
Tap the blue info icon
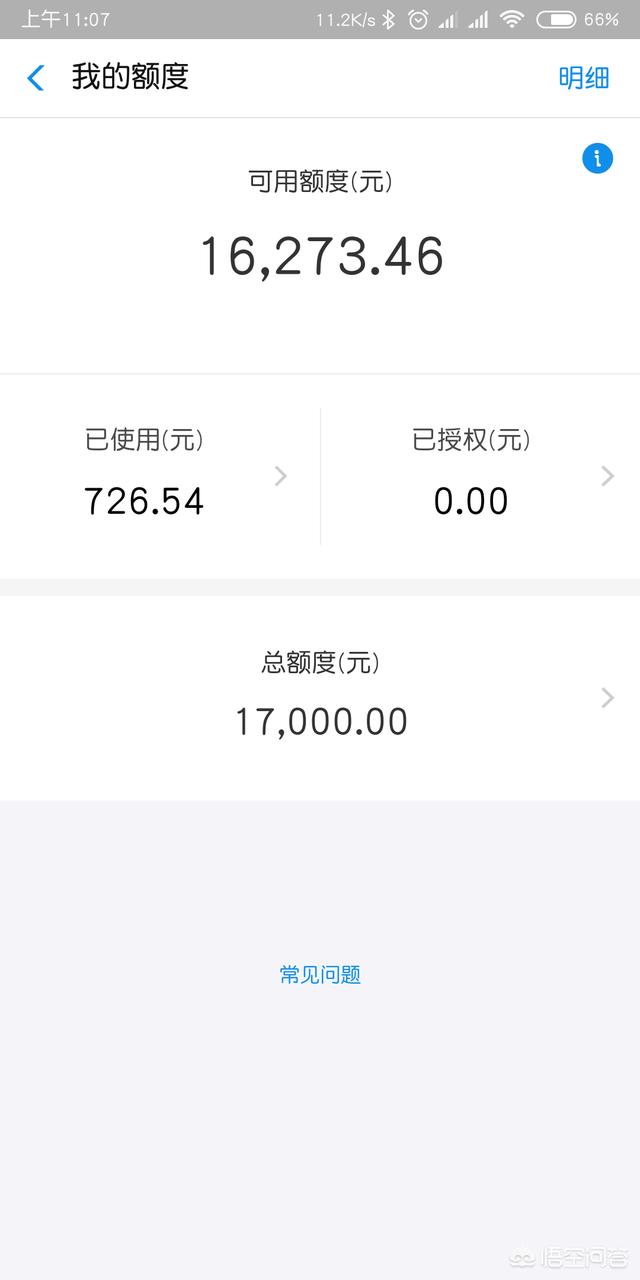click(x=597, y=158)
